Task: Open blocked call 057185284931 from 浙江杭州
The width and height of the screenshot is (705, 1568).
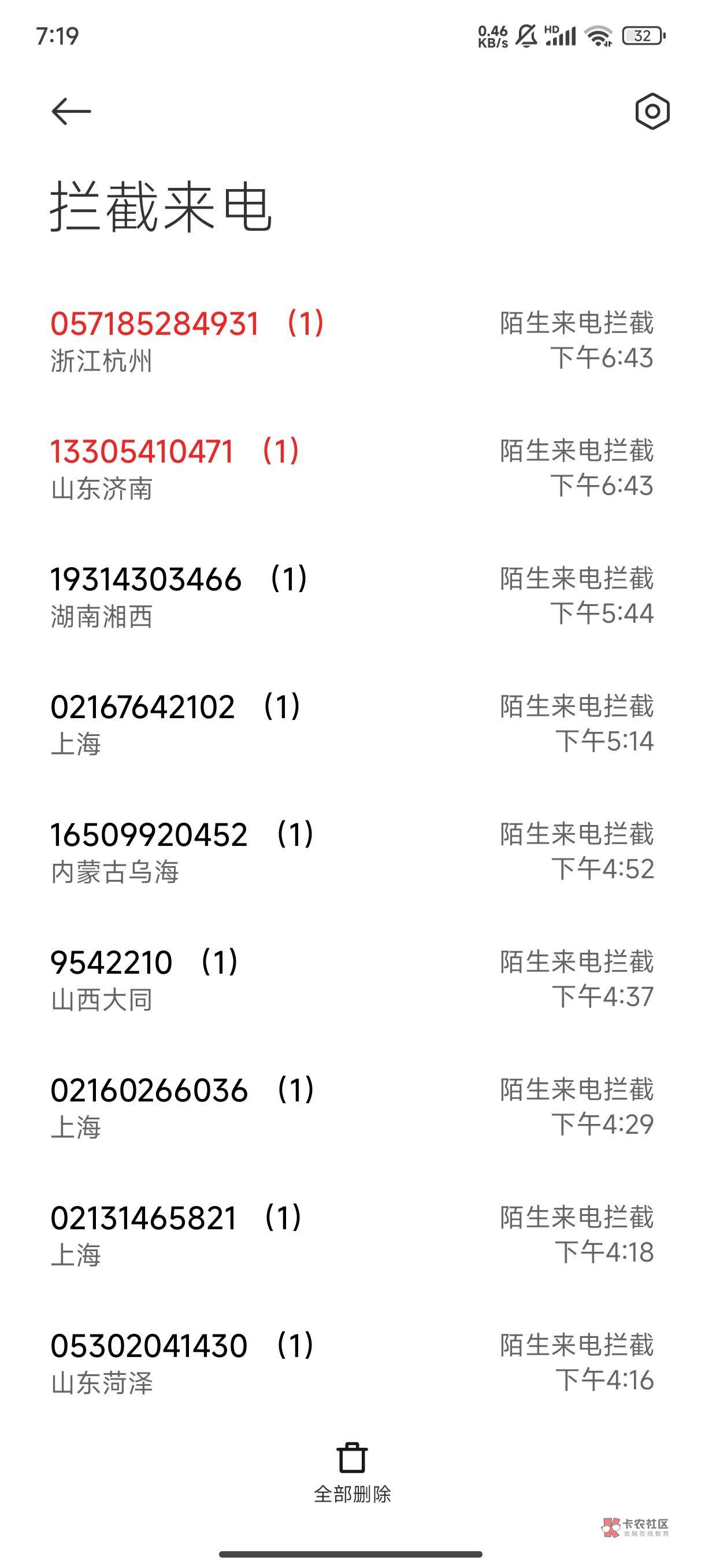Action: [352, 341]
